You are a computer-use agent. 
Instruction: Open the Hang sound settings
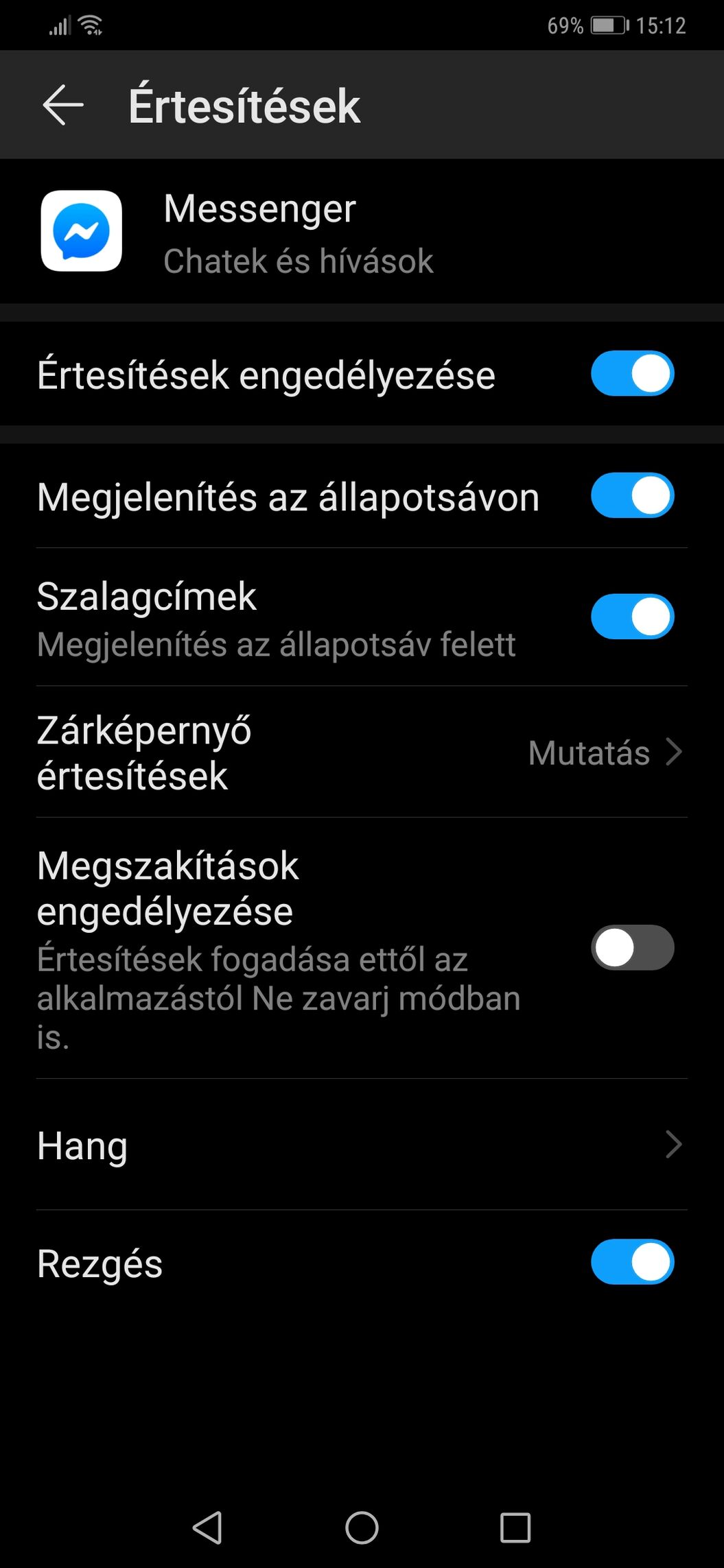pos(362,1144)
